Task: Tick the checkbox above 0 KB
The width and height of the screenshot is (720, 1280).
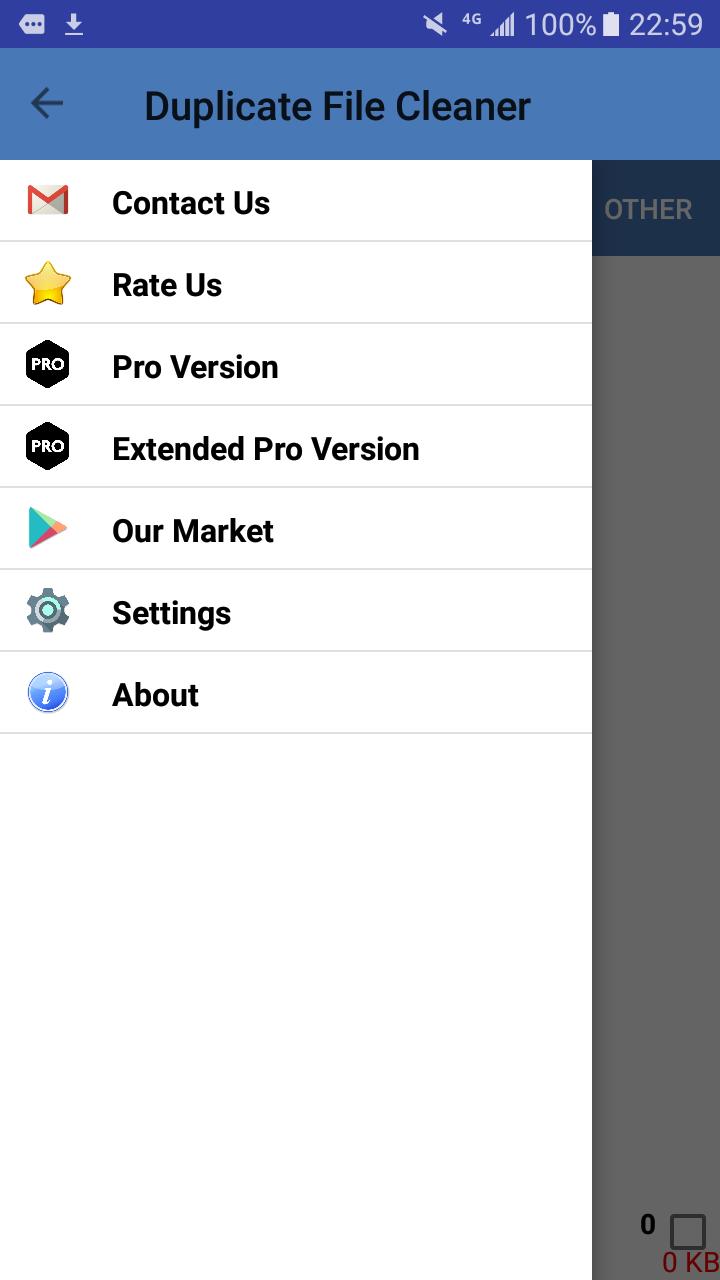Action: pyautogui.click(x=687, y=1231)
